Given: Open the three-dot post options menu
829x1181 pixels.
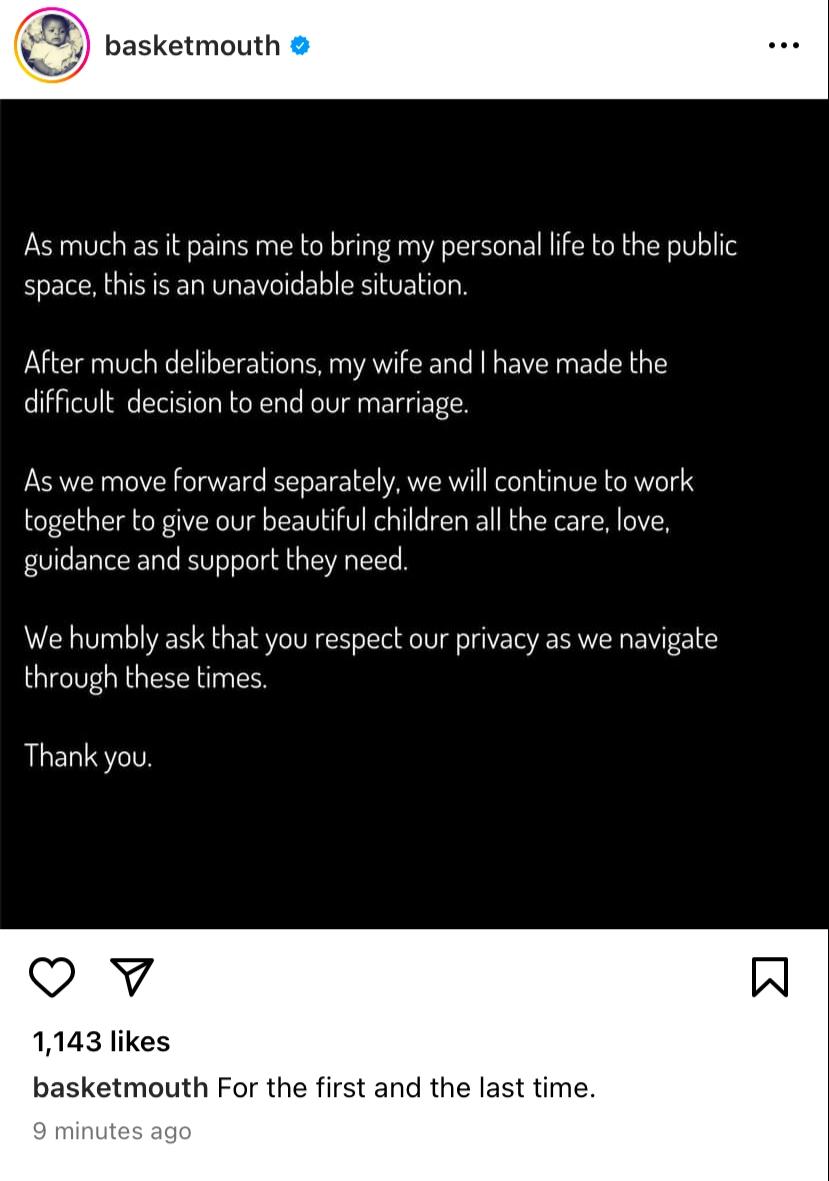Looking at the screenshot, I should coord(783,46).
